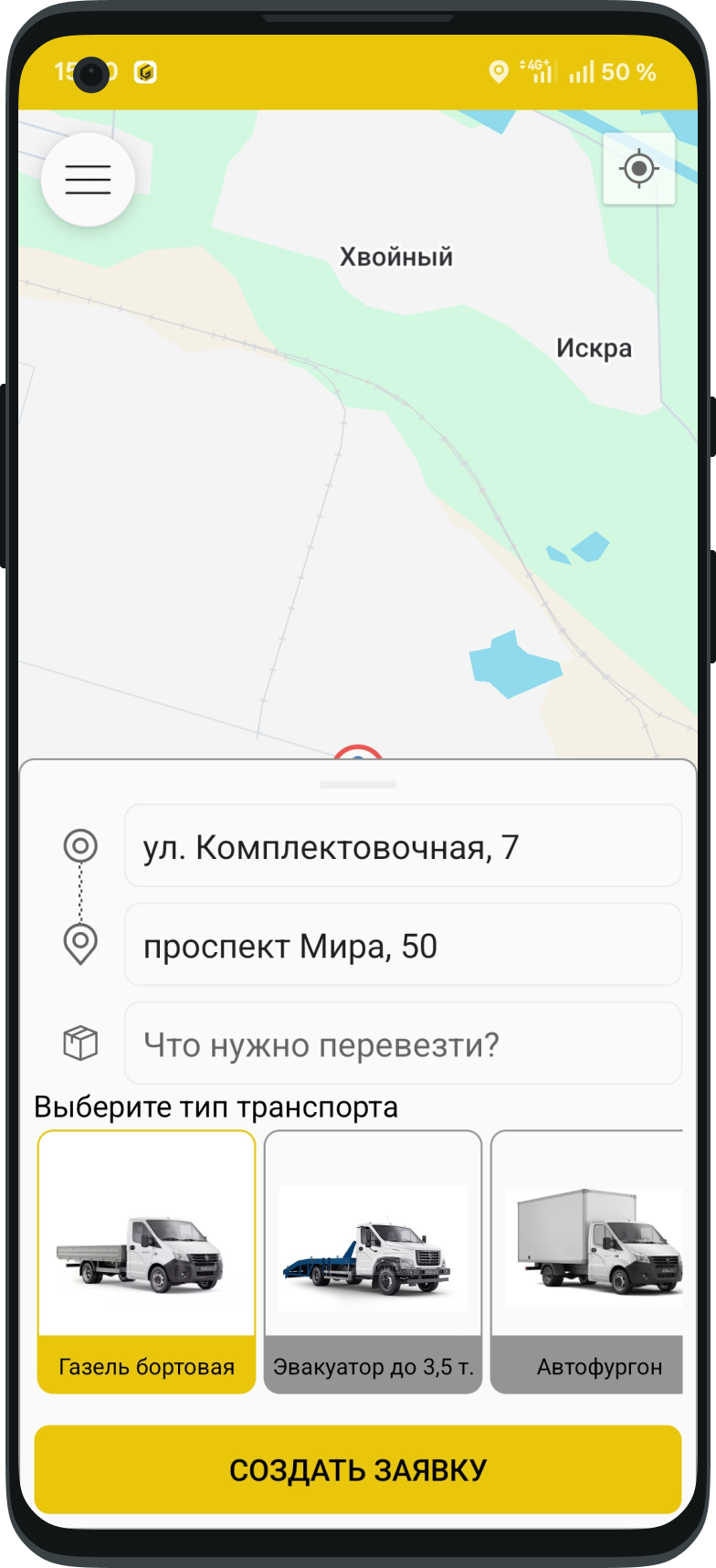This screenshot has width=716, height=1568.
Task: Center the map on my location
Action: (638, 169)
